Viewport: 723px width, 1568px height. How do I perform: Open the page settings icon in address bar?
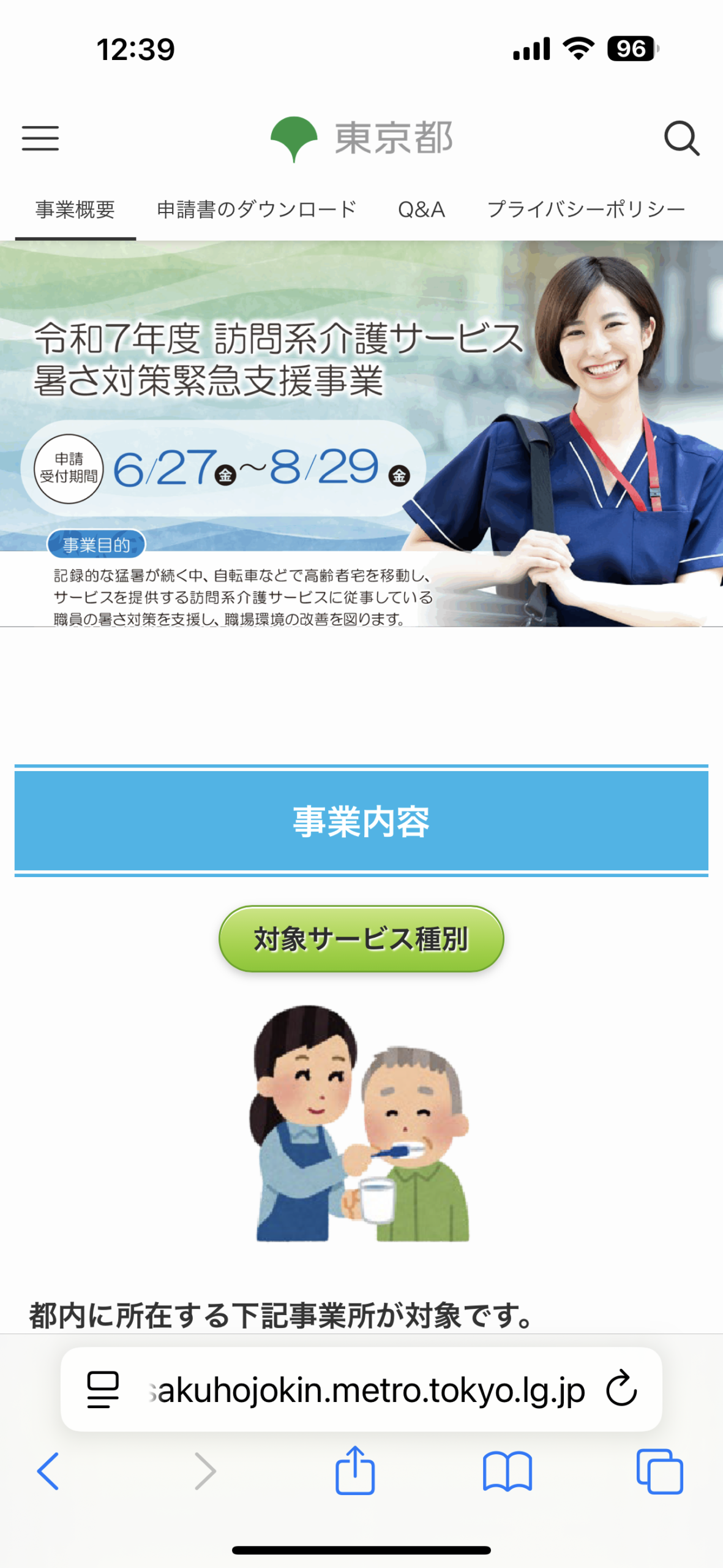pyautogui.click(x=103, y=1389)
